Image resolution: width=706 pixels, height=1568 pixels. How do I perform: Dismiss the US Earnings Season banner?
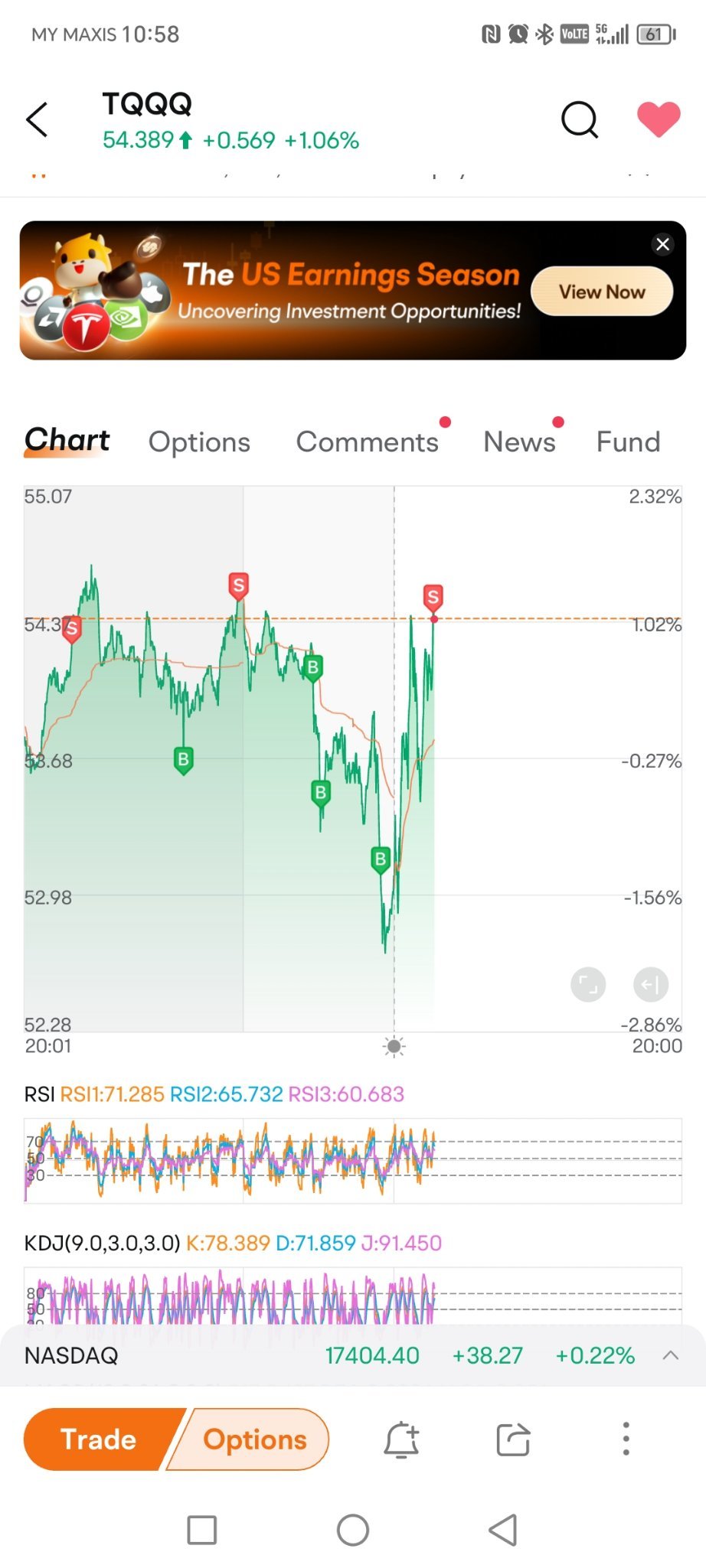coord(663,244)
